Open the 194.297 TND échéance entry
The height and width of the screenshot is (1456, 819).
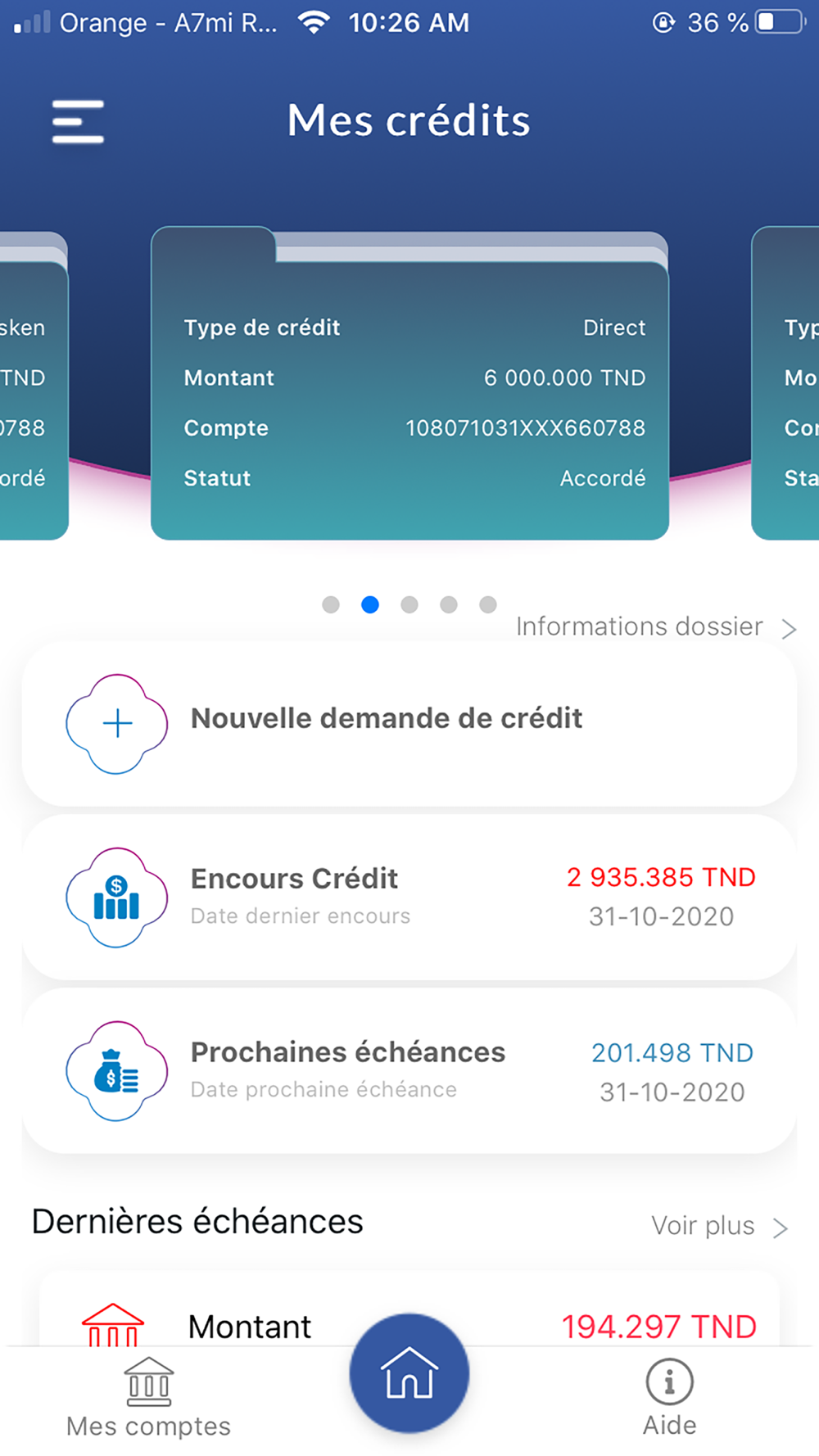[x=409, y=1310]
